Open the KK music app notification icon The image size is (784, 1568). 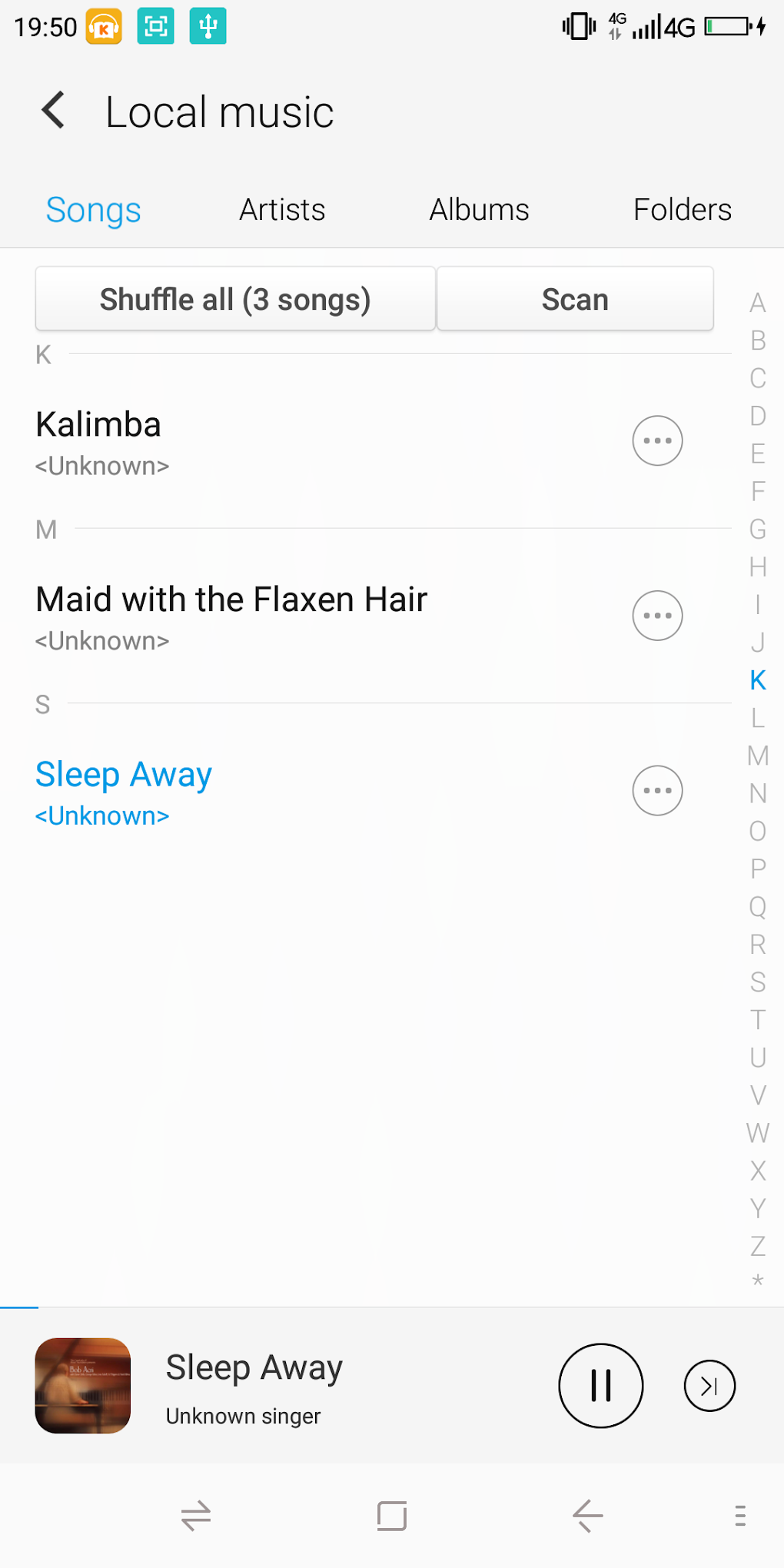[x=104, y=25]
